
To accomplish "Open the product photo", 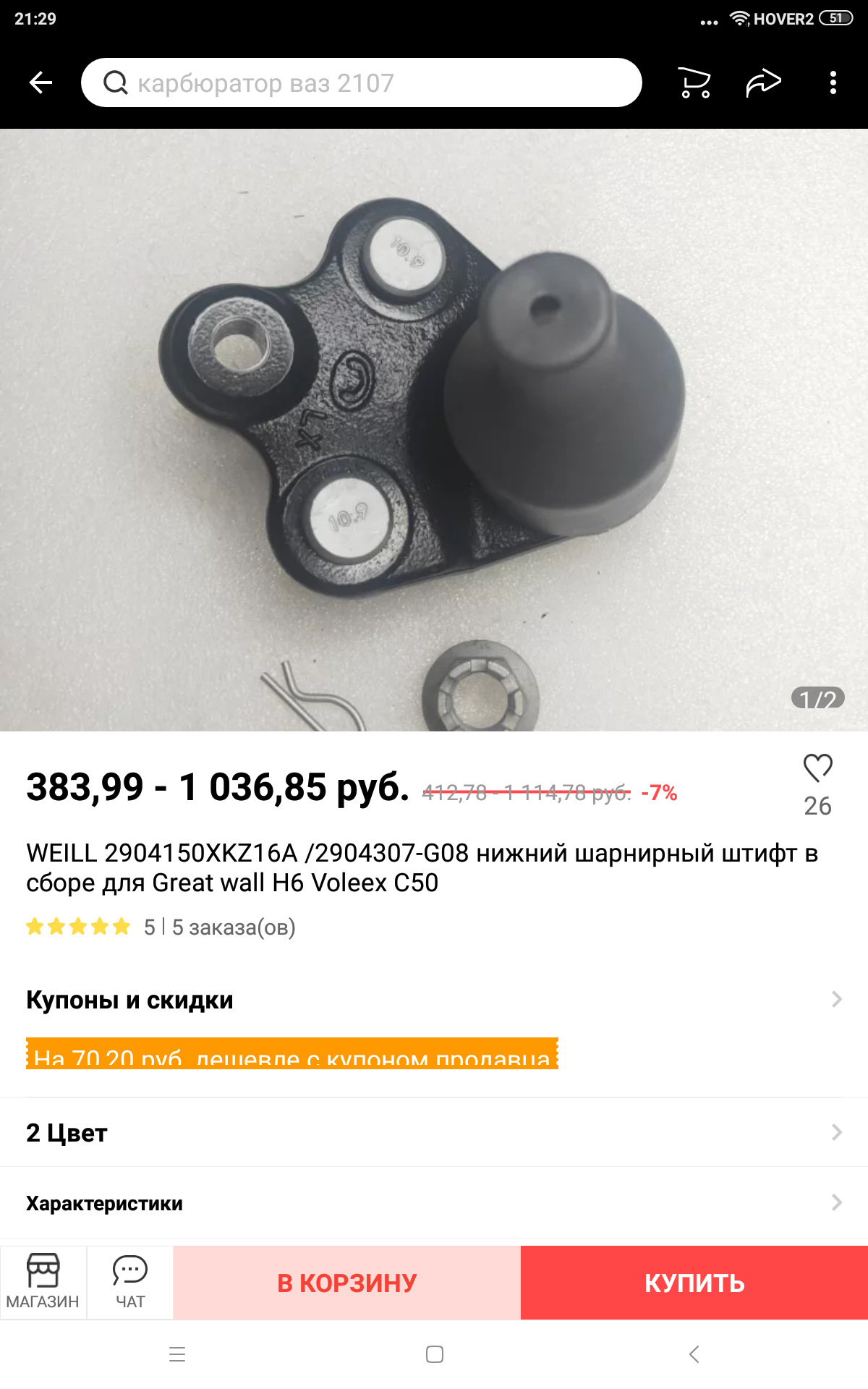I will click(434, 430).
